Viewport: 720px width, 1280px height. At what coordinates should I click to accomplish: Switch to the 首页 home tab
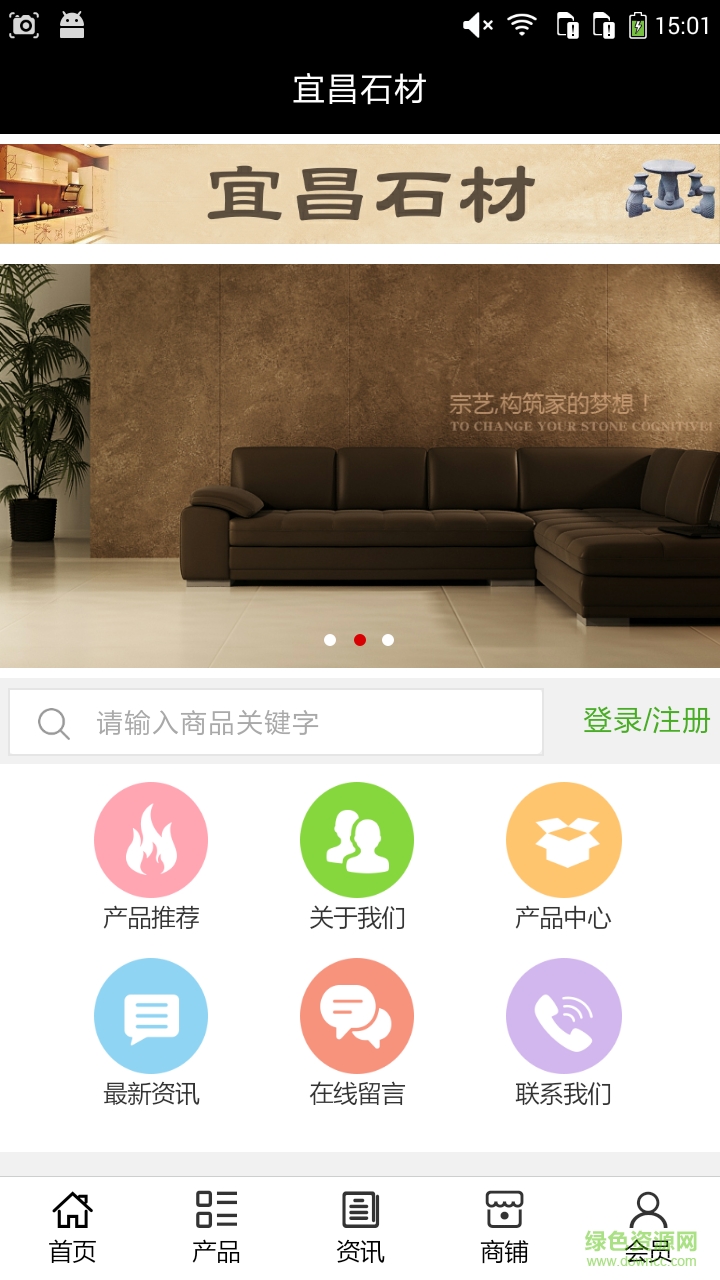click(72, 1227)
